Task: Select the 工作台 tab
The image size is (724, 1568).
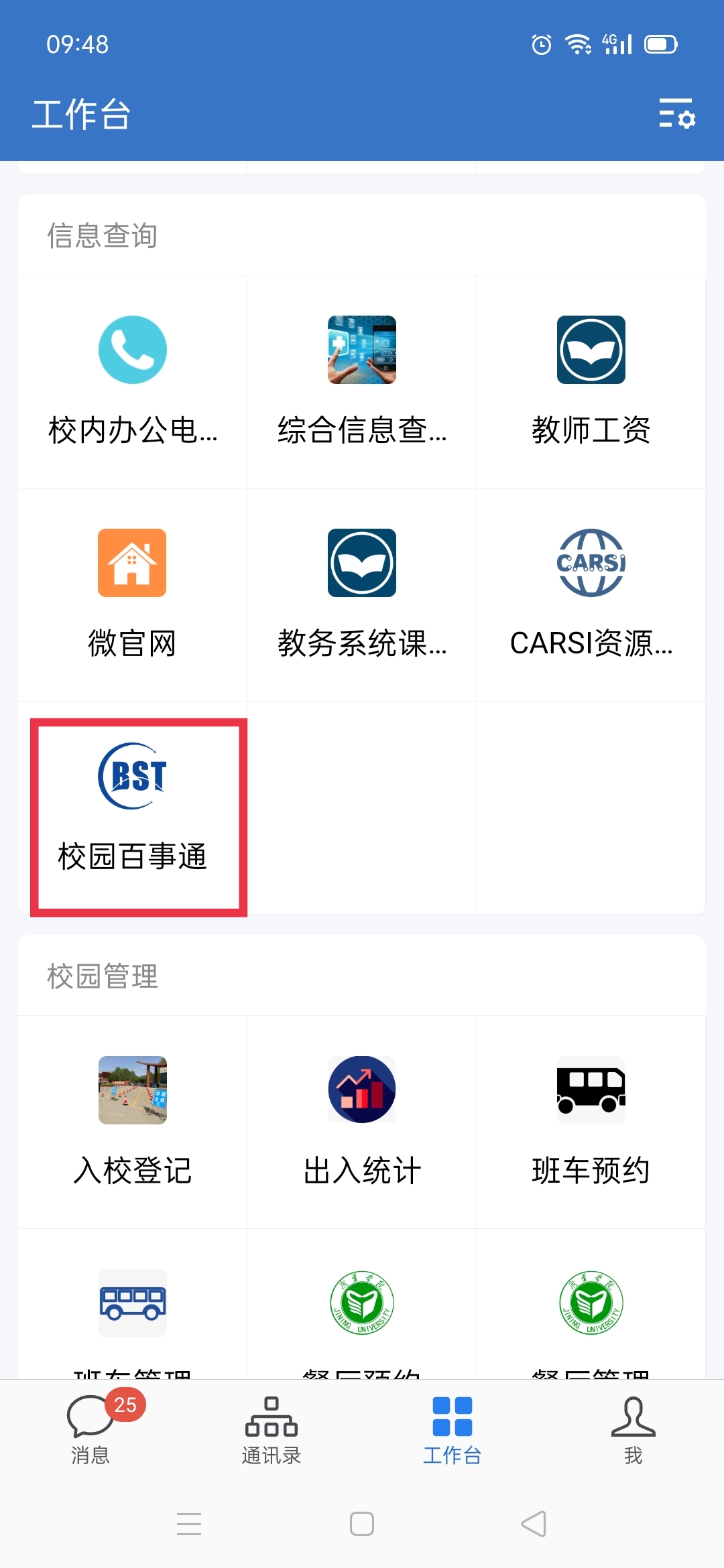Action: [452, 1431]
